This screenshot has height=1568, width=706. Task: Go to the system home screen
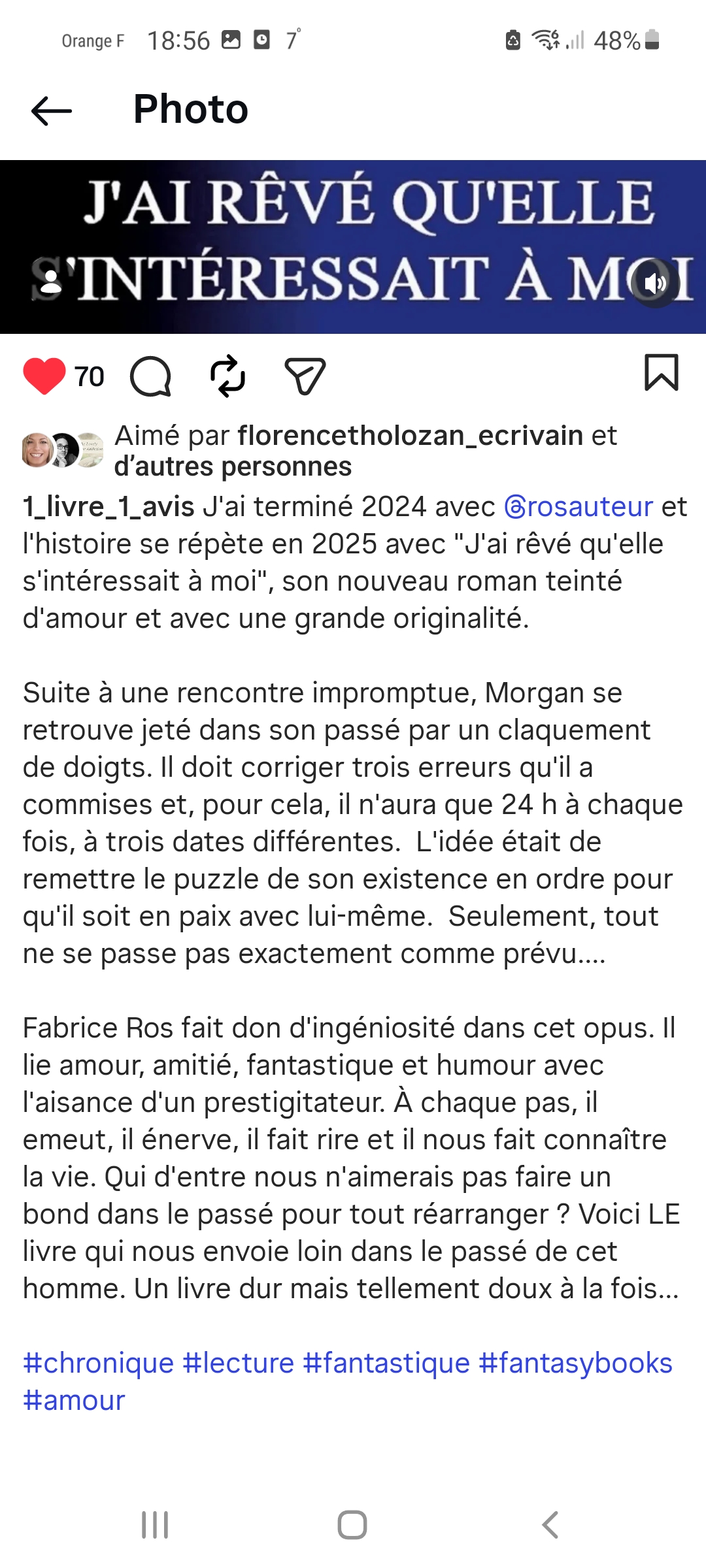(352, 1525)
